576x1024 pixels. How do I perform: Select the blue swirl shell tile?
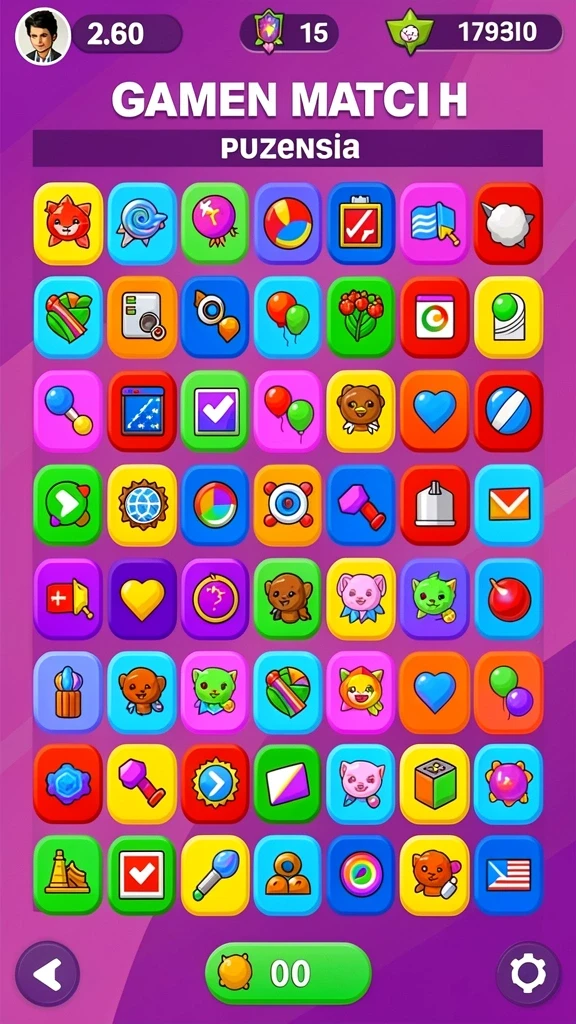point(142,223)
